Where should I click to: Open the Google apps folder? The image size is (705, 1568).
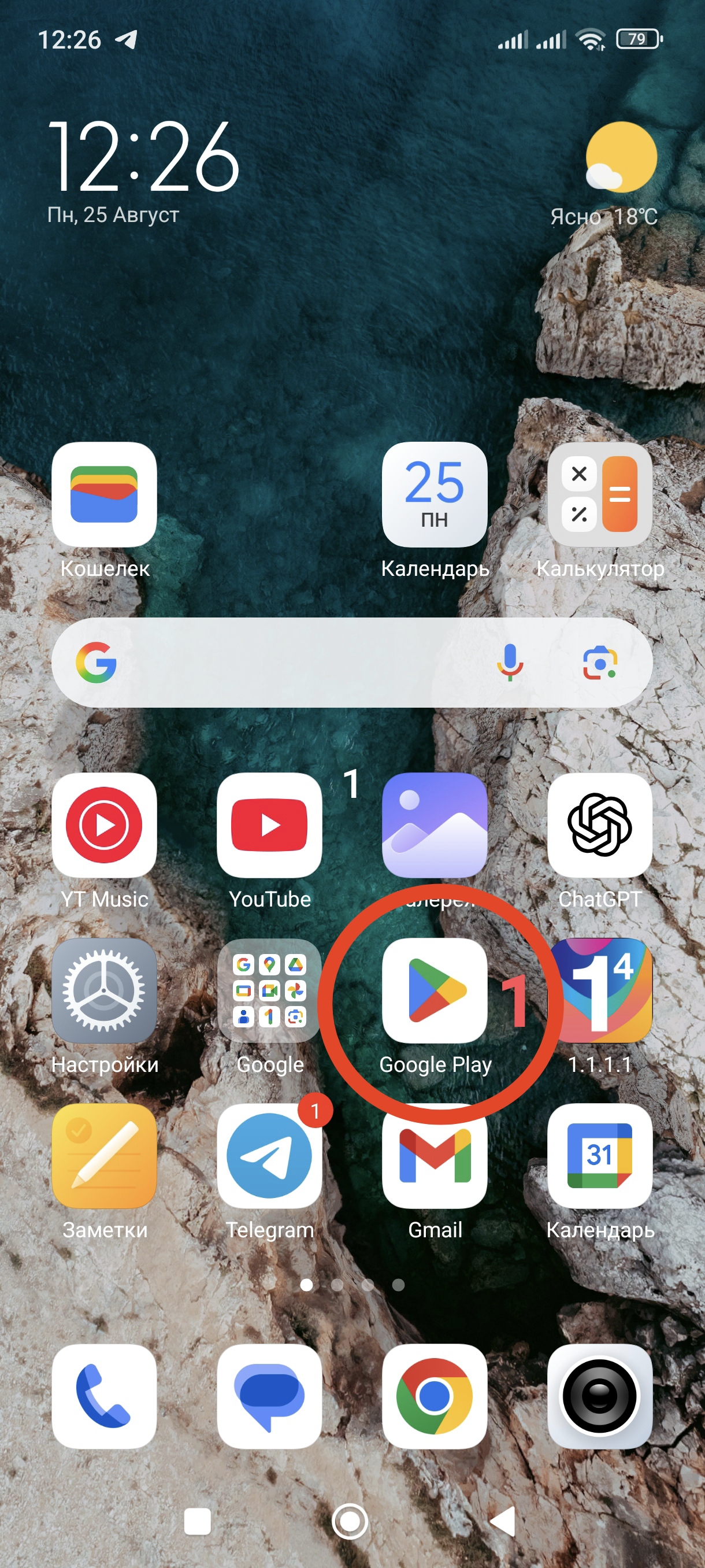(x=269, y=991)
